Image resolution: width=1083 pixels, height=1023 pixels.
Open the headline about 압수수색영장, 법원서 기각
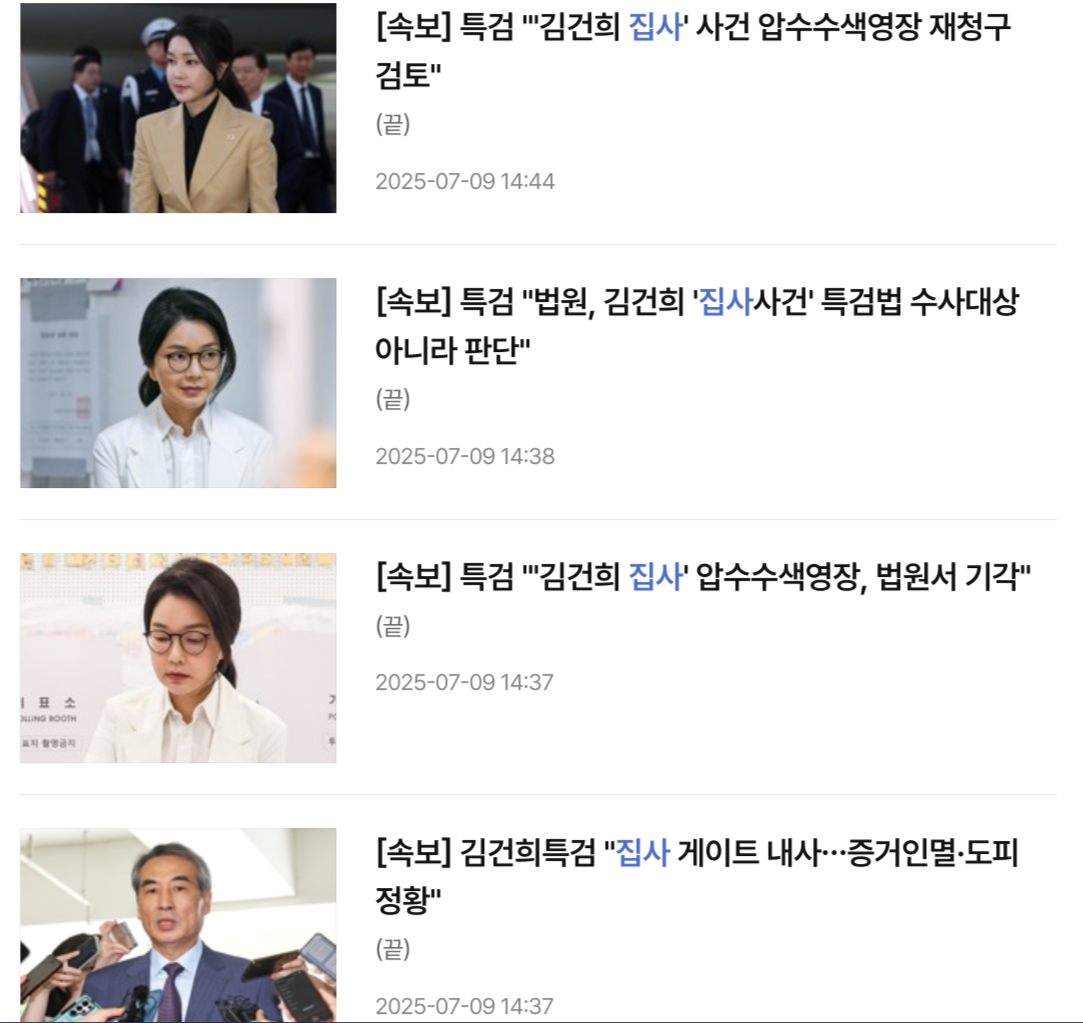pos(703,577)
